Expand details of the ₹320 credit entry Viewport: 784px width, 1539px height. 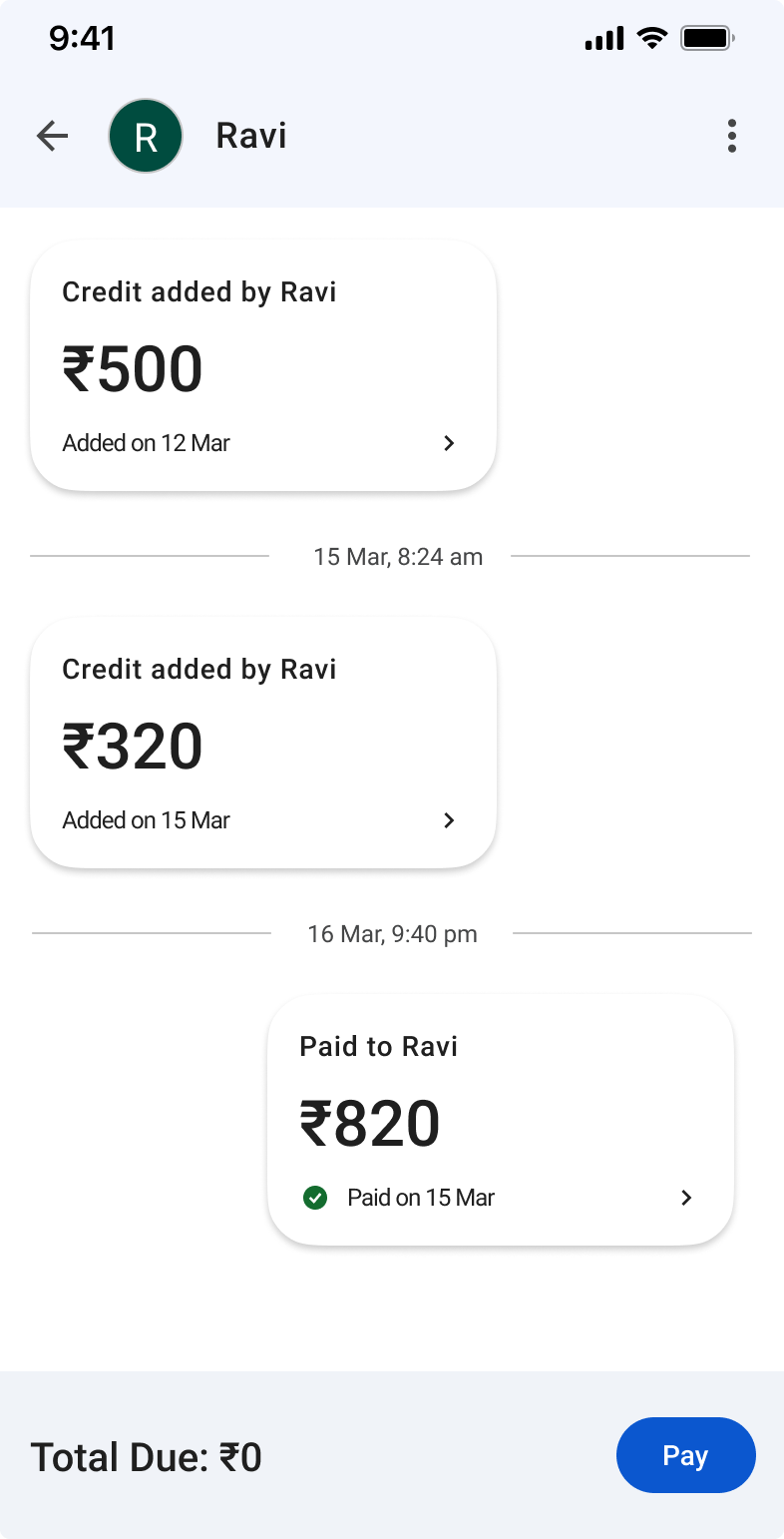(449, 820)
